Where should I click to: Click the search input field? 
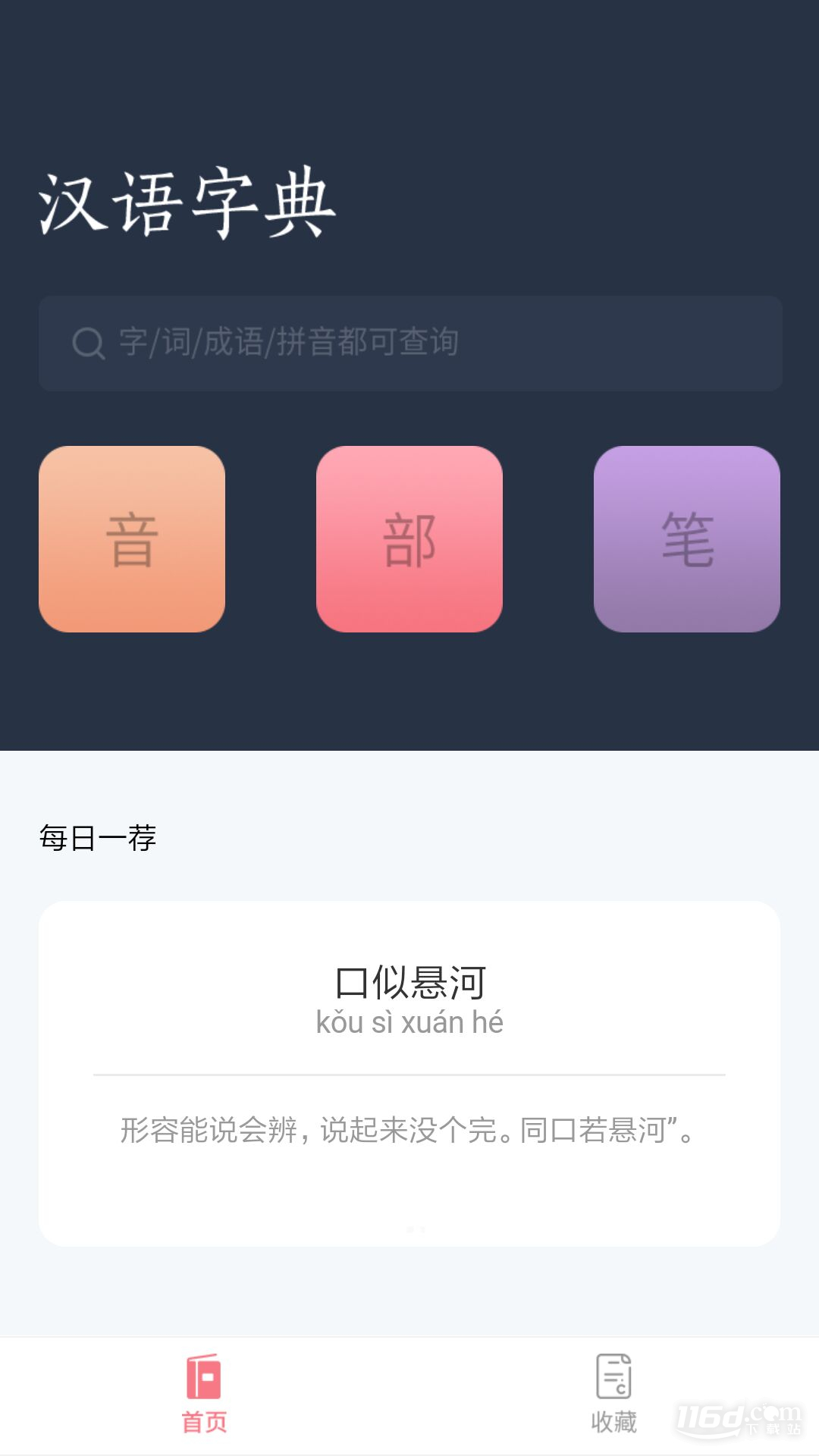click(x=409, y=343)
